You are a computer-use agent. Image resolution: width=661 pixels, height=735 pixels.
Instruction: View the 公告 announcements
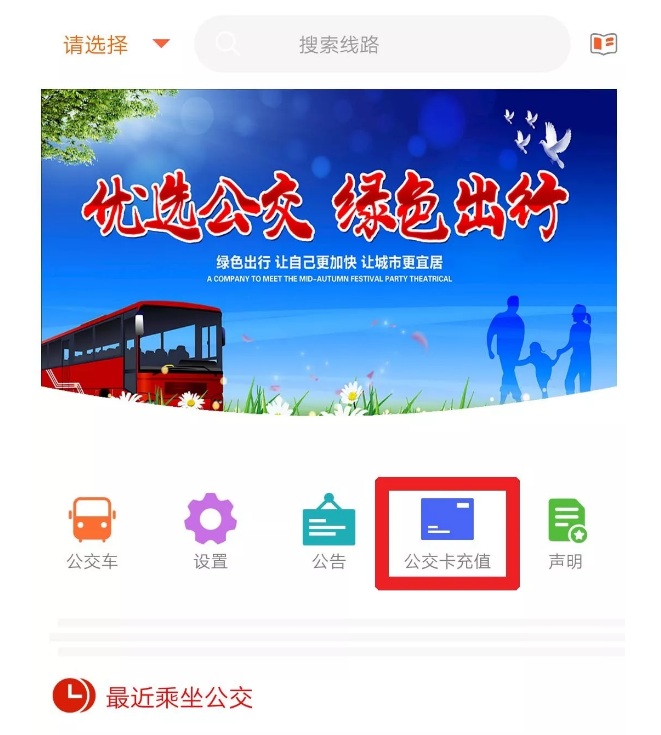[x=329, y=533]
